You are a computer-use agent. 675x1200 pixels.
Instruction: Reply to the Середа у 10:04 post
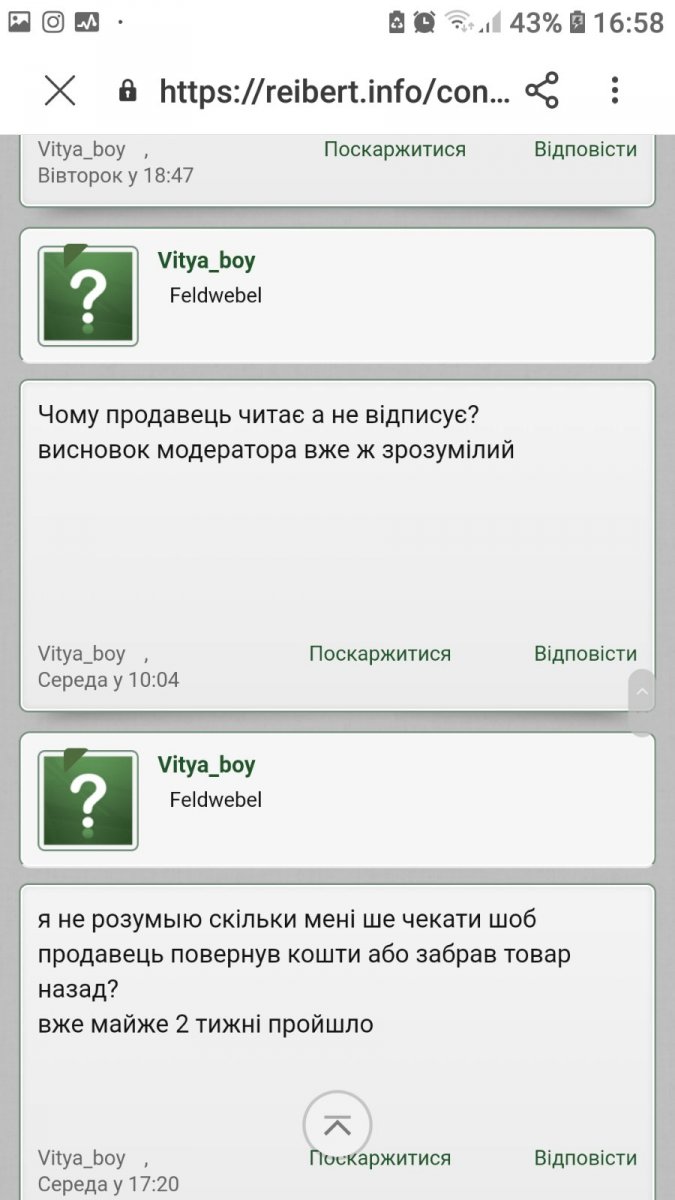[585, 653]
